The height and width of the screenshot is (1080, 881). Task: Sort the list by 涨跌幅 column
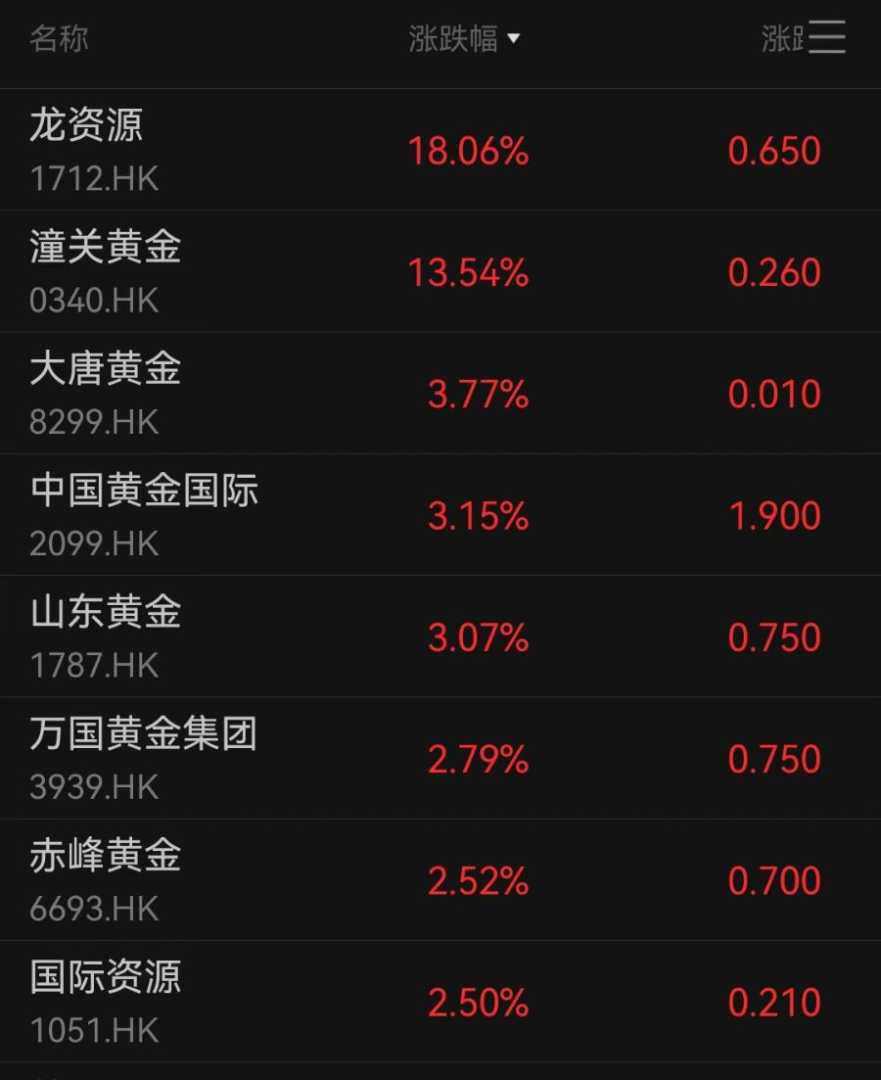[x=464, y=40]
